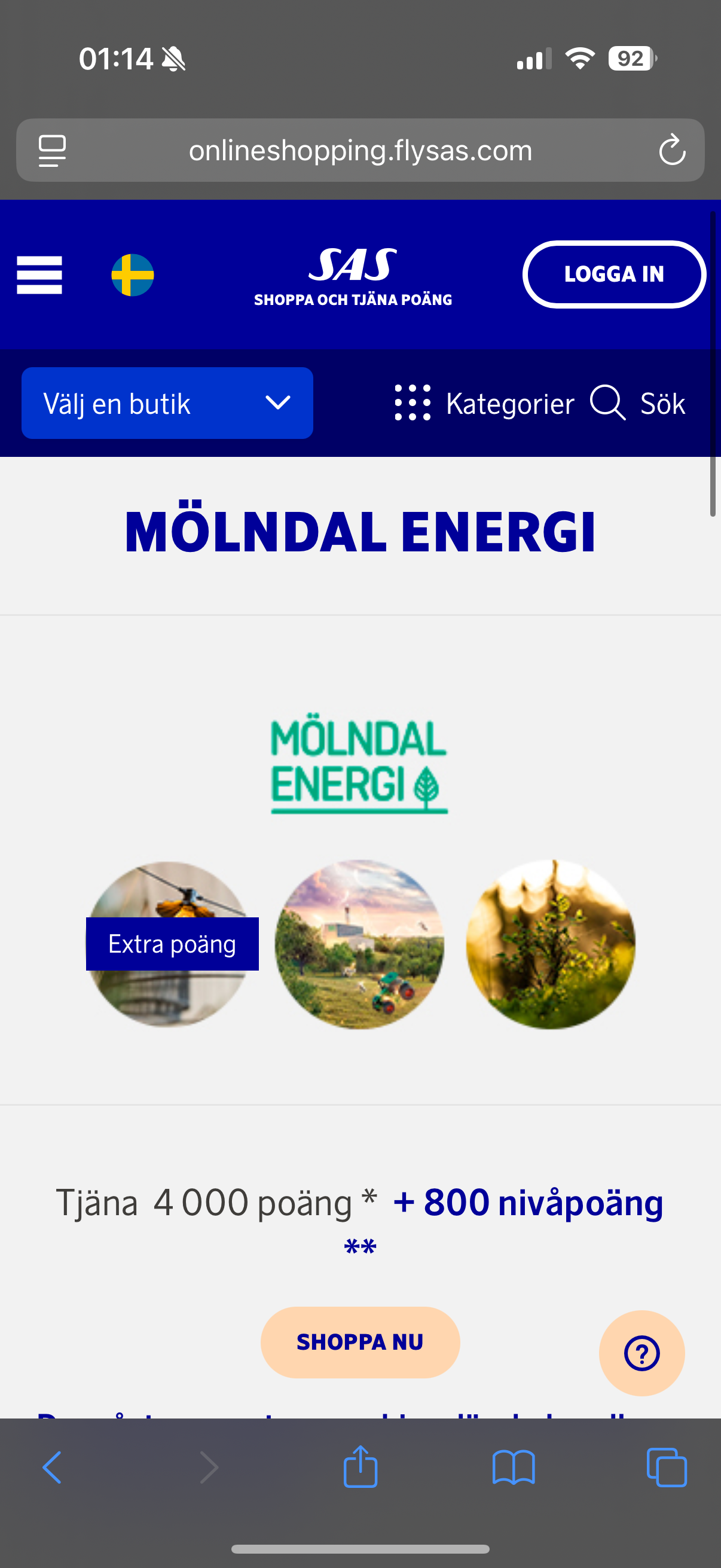Reload the page in Safari
Image resolution: width=721 pixels, height=1568 pixels.
point(672,150)
